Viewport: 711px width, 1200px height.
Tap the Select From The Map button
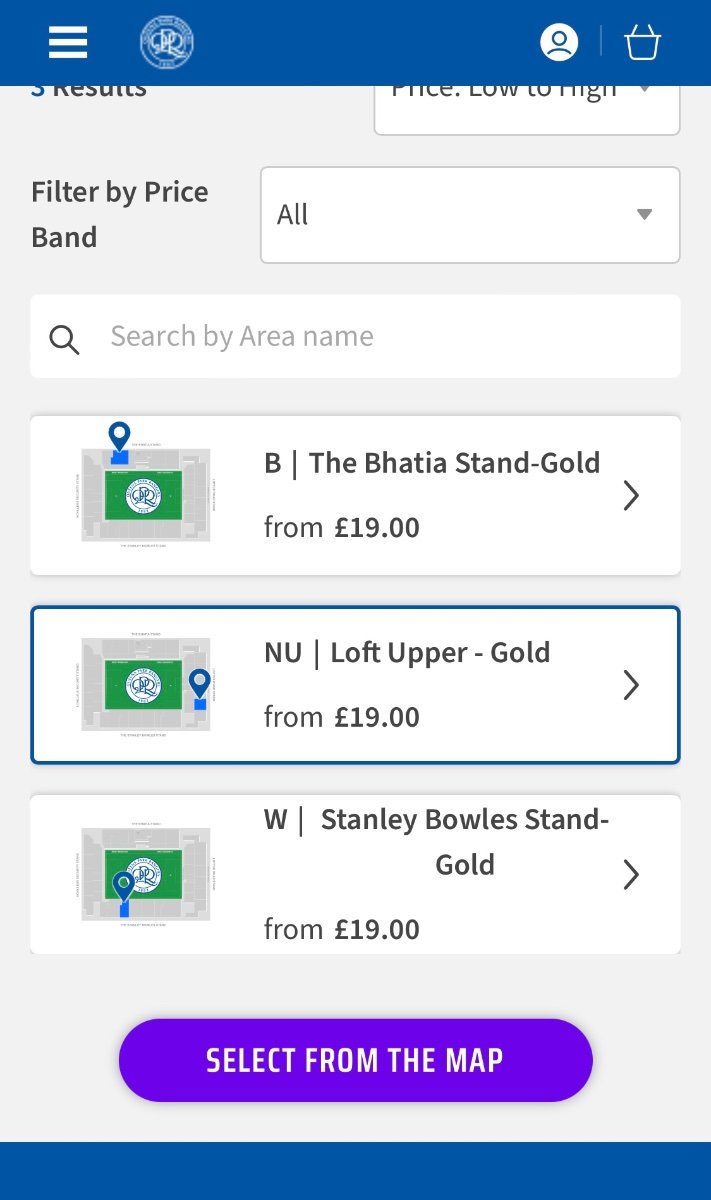pos(355,1060)
